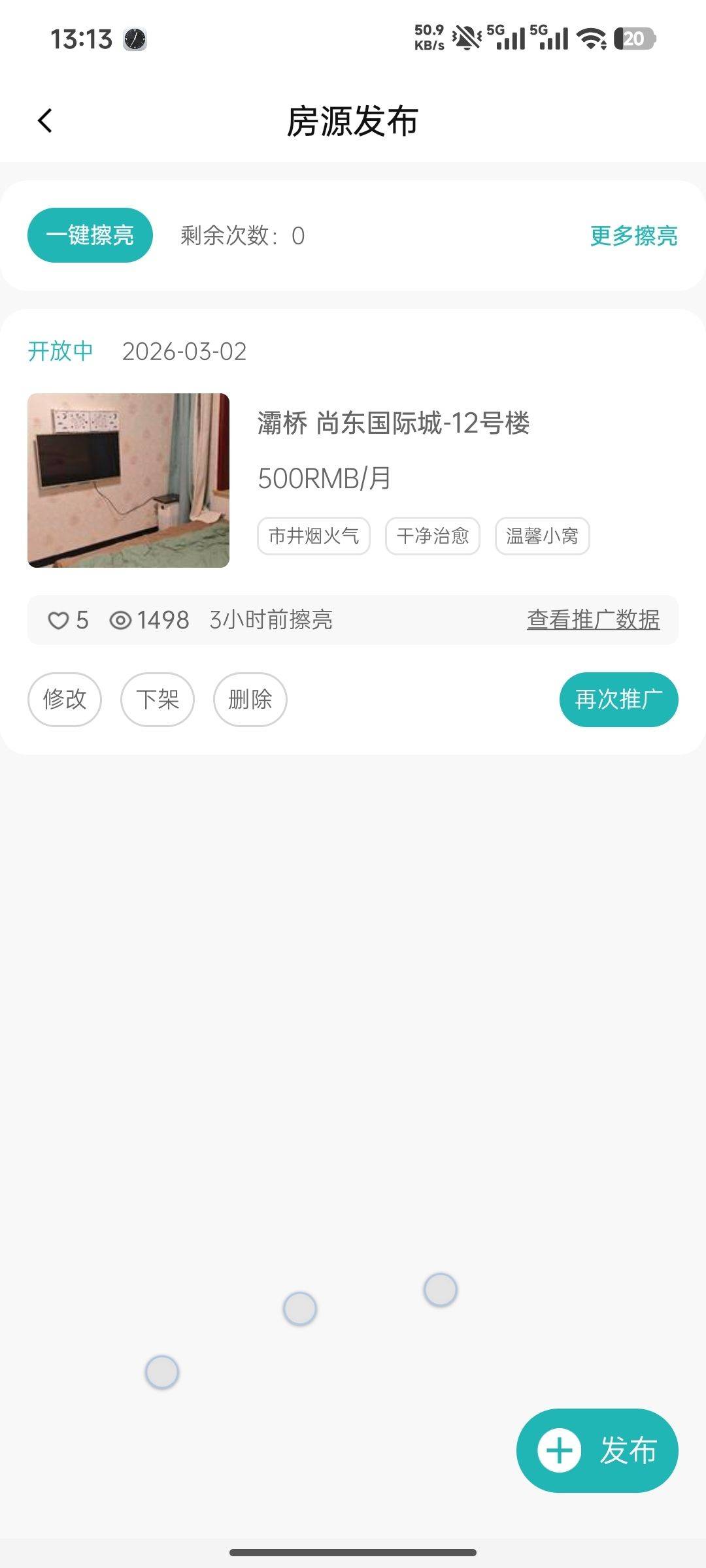Tap 再次推广 to promote again

coord(618,699)
